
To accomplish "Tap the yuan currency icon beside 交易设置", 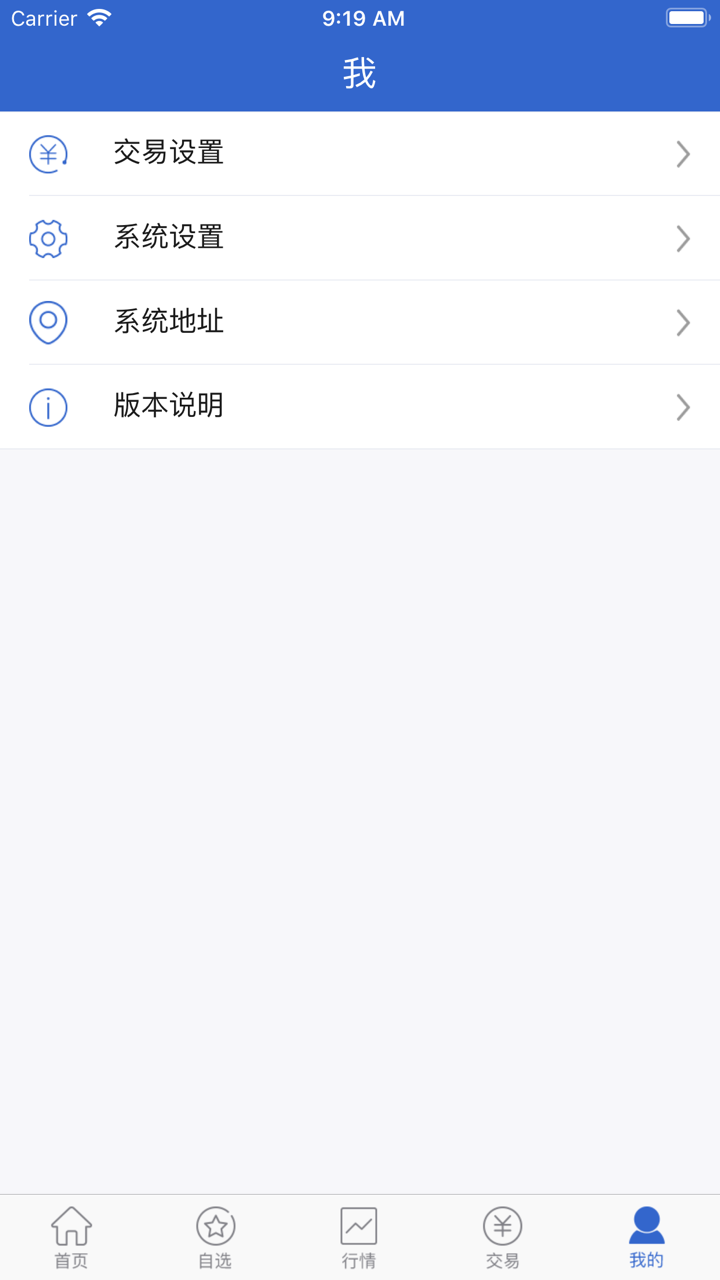I will (48, 154).
